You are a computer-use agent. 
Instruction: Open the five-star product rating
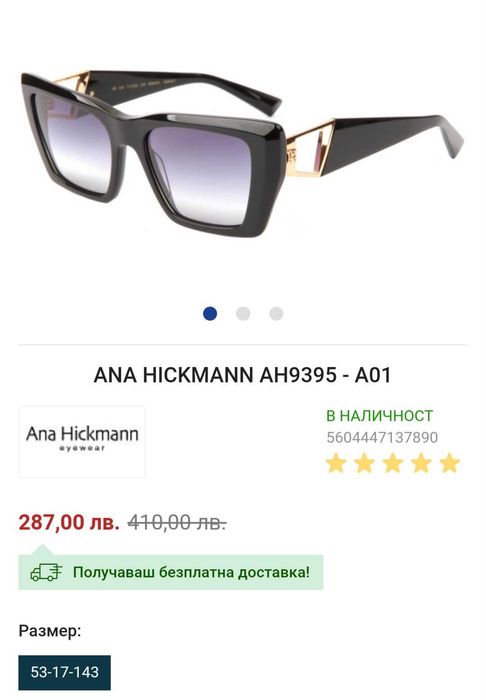393,463
